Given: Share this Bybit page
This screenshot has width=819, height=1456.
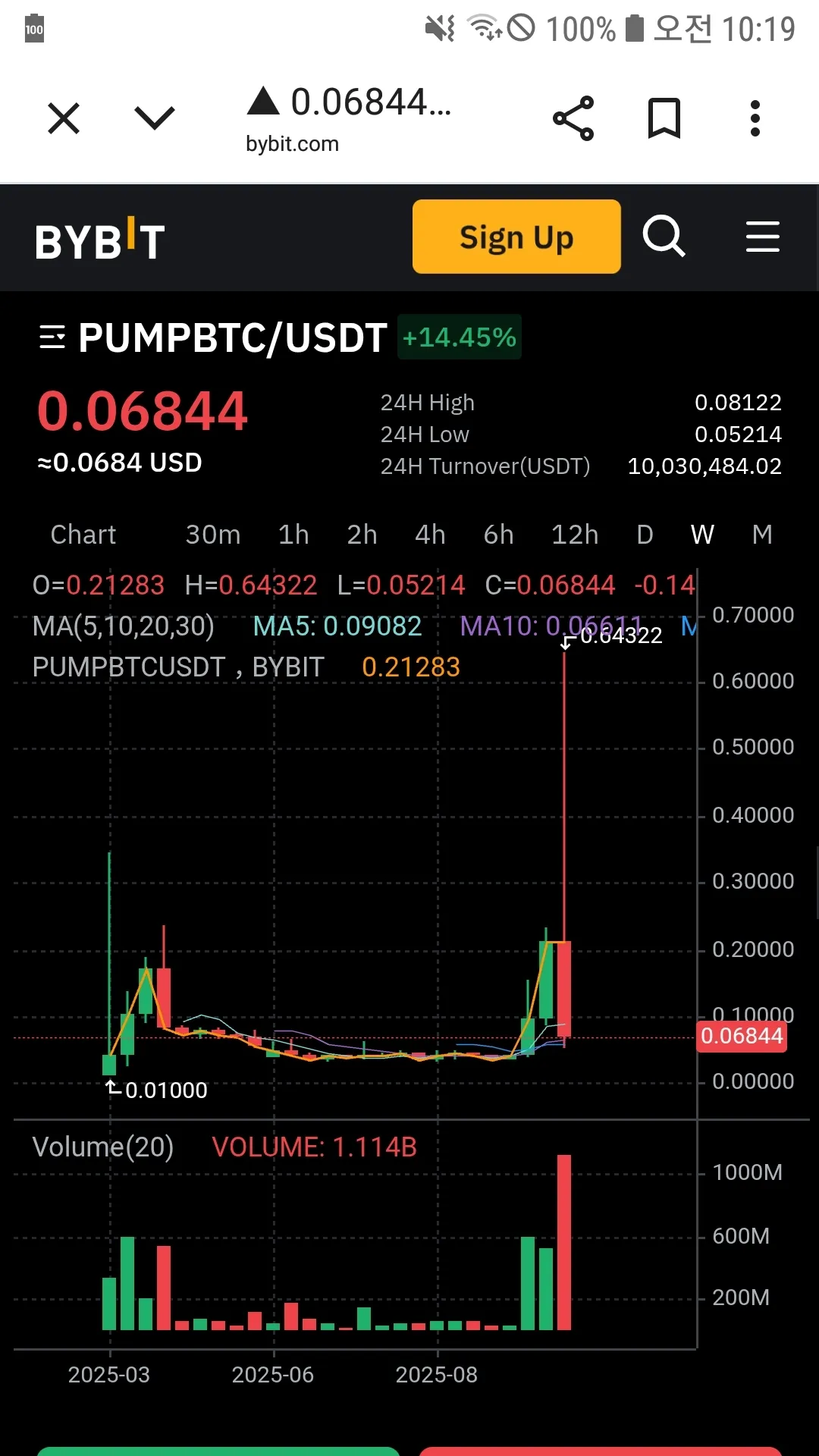Looking at the screenshot, I should point(573,118).
